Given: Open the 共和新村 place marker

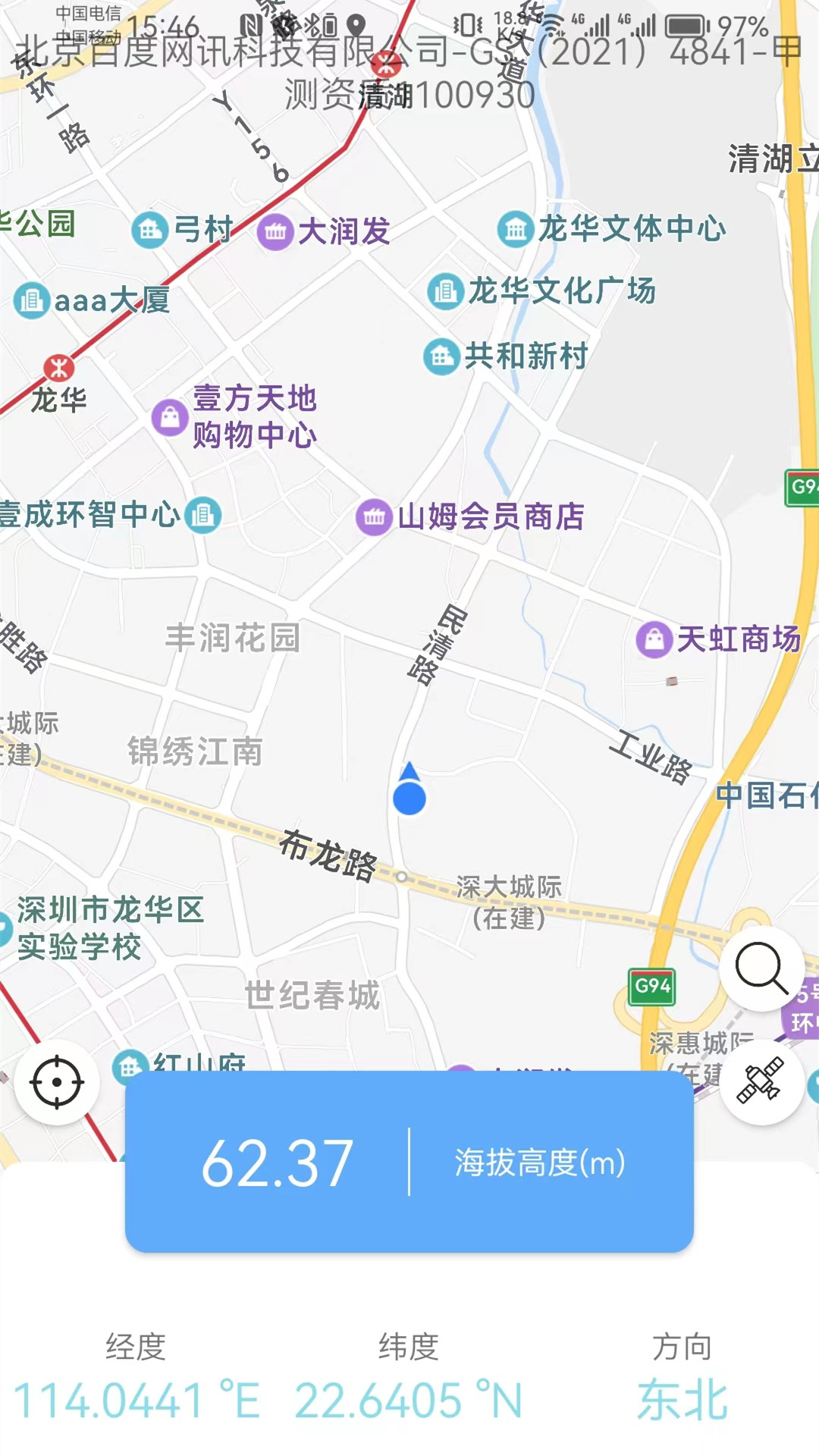Looking at the screenshot, I should click(441, 356).
